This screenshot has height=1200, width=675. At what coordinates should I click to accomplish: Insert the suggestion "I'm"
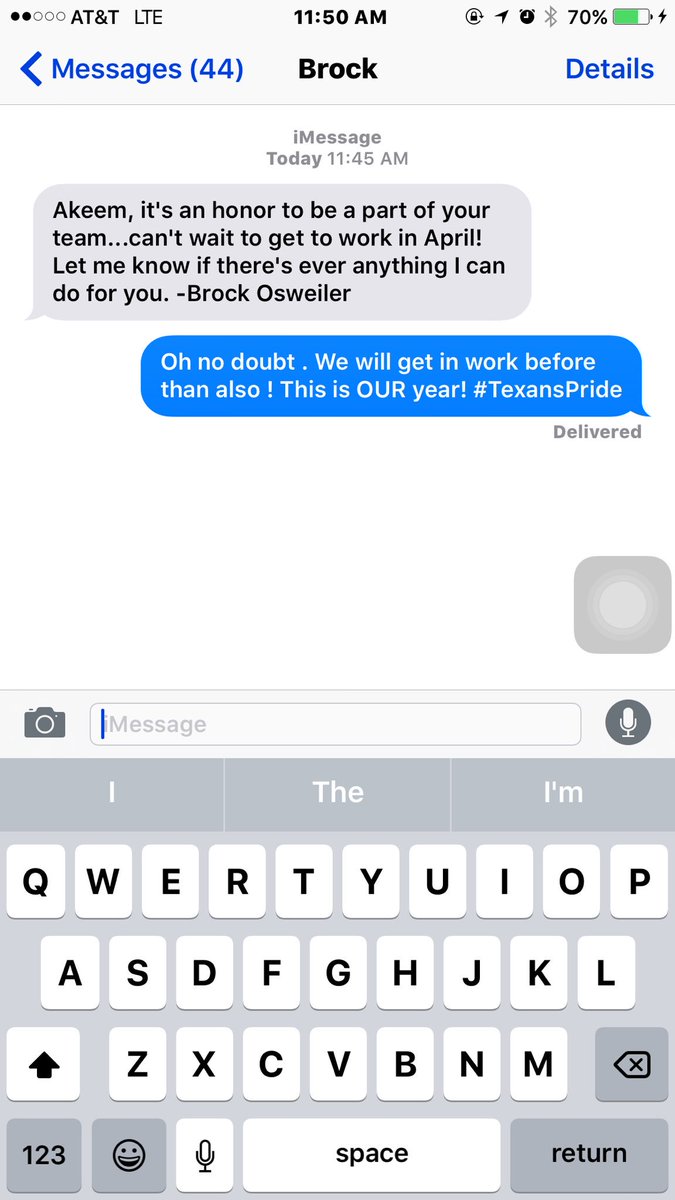(563, 793)
